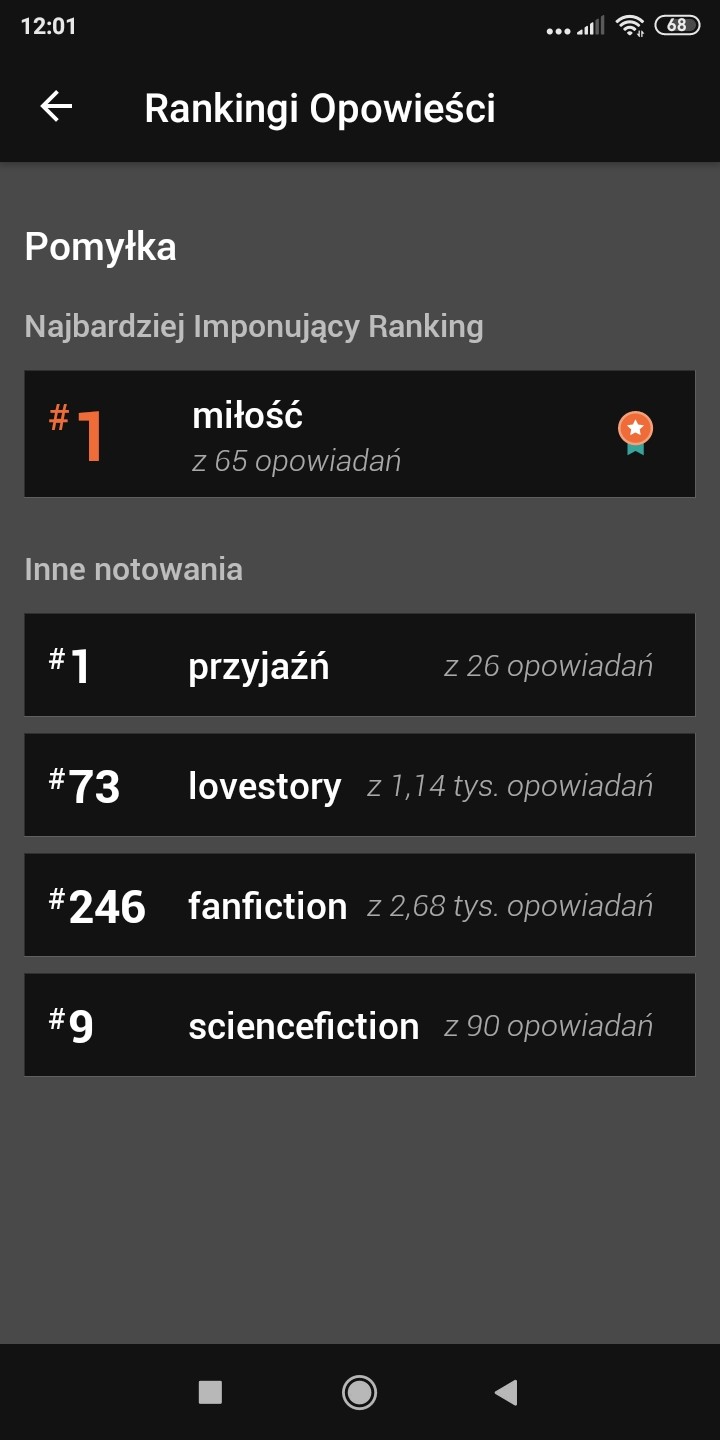Screen dimensions: 720x1440
Task: Go back from Rankingi Opowieści
Action: point(57,107)
